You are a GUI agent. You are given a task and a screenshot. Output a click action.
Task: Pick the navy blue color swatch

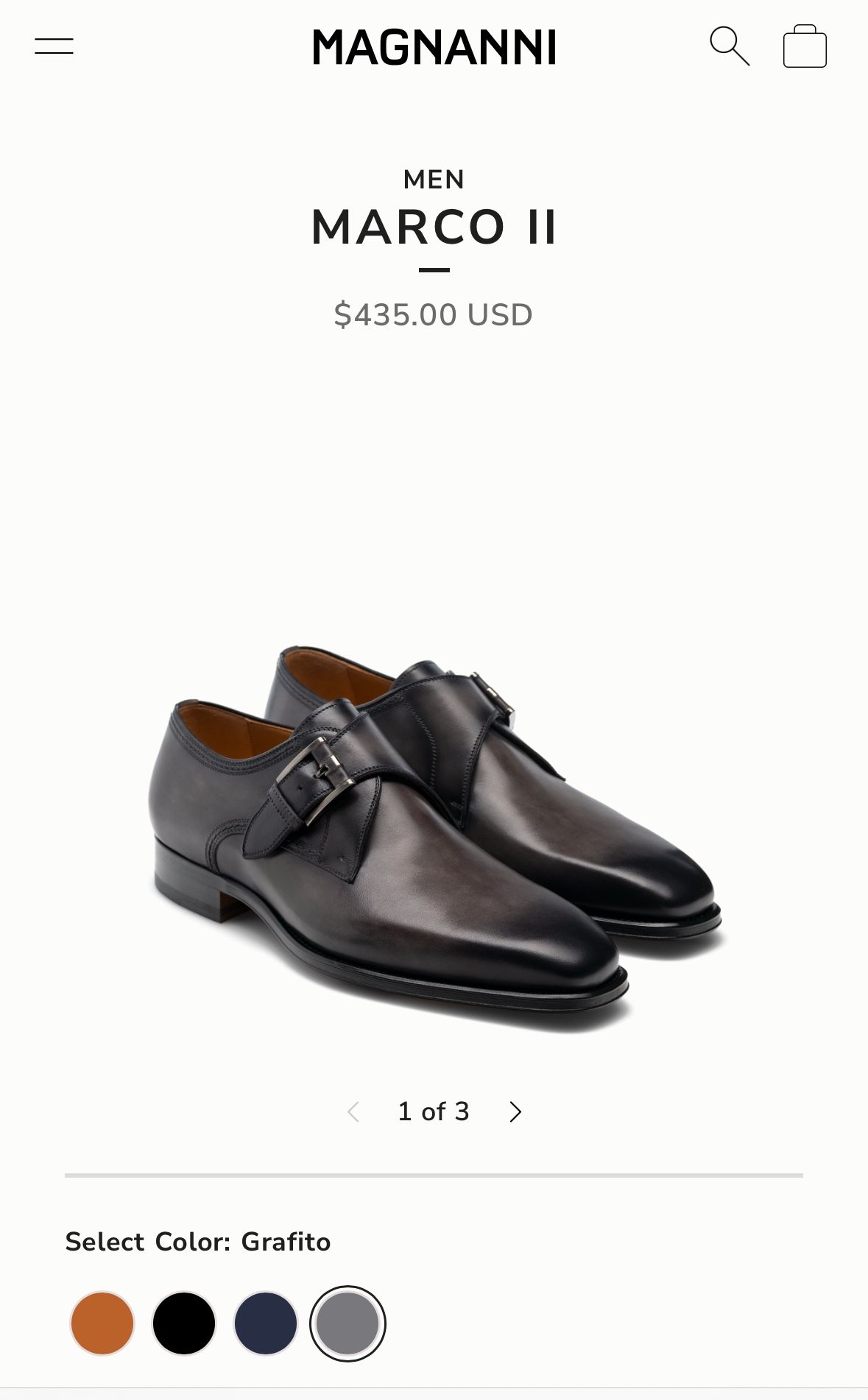pos(266,1323)
